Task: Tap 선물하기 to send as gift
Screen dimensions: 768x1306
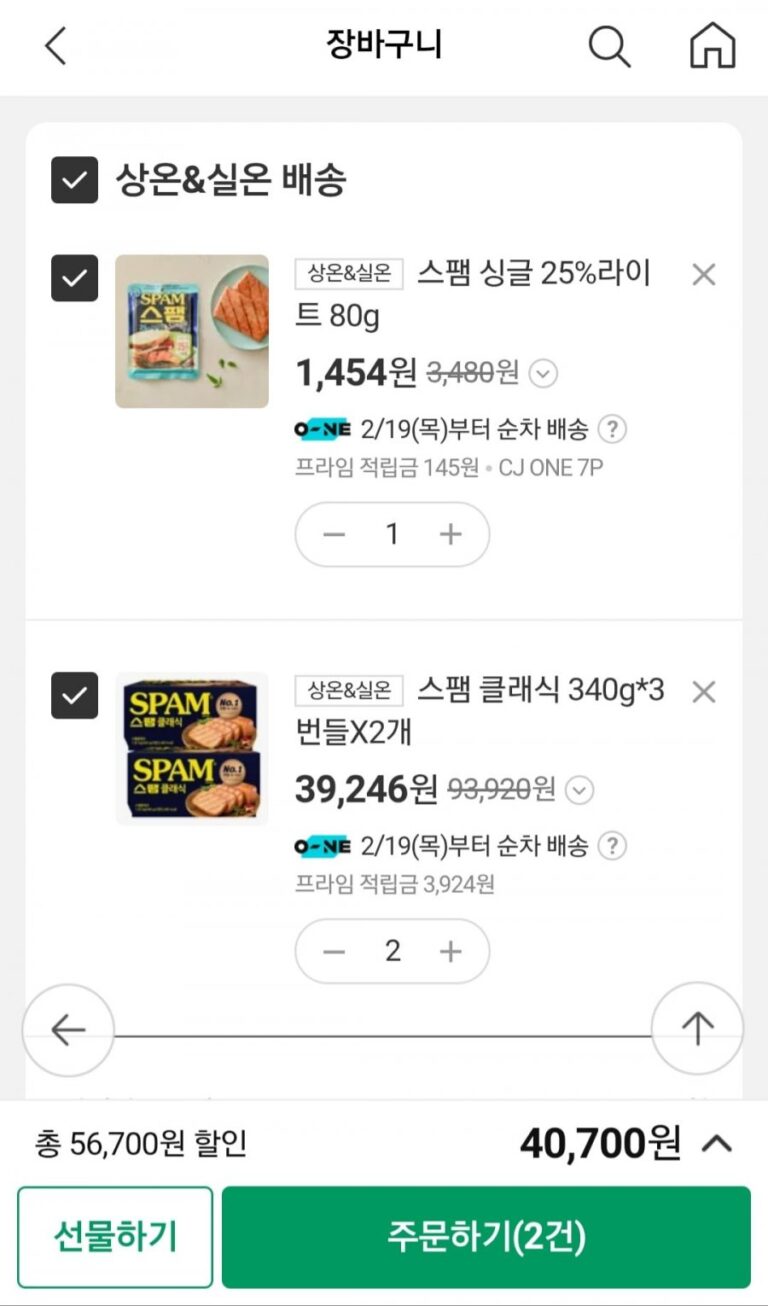Action: [115, 1237]
